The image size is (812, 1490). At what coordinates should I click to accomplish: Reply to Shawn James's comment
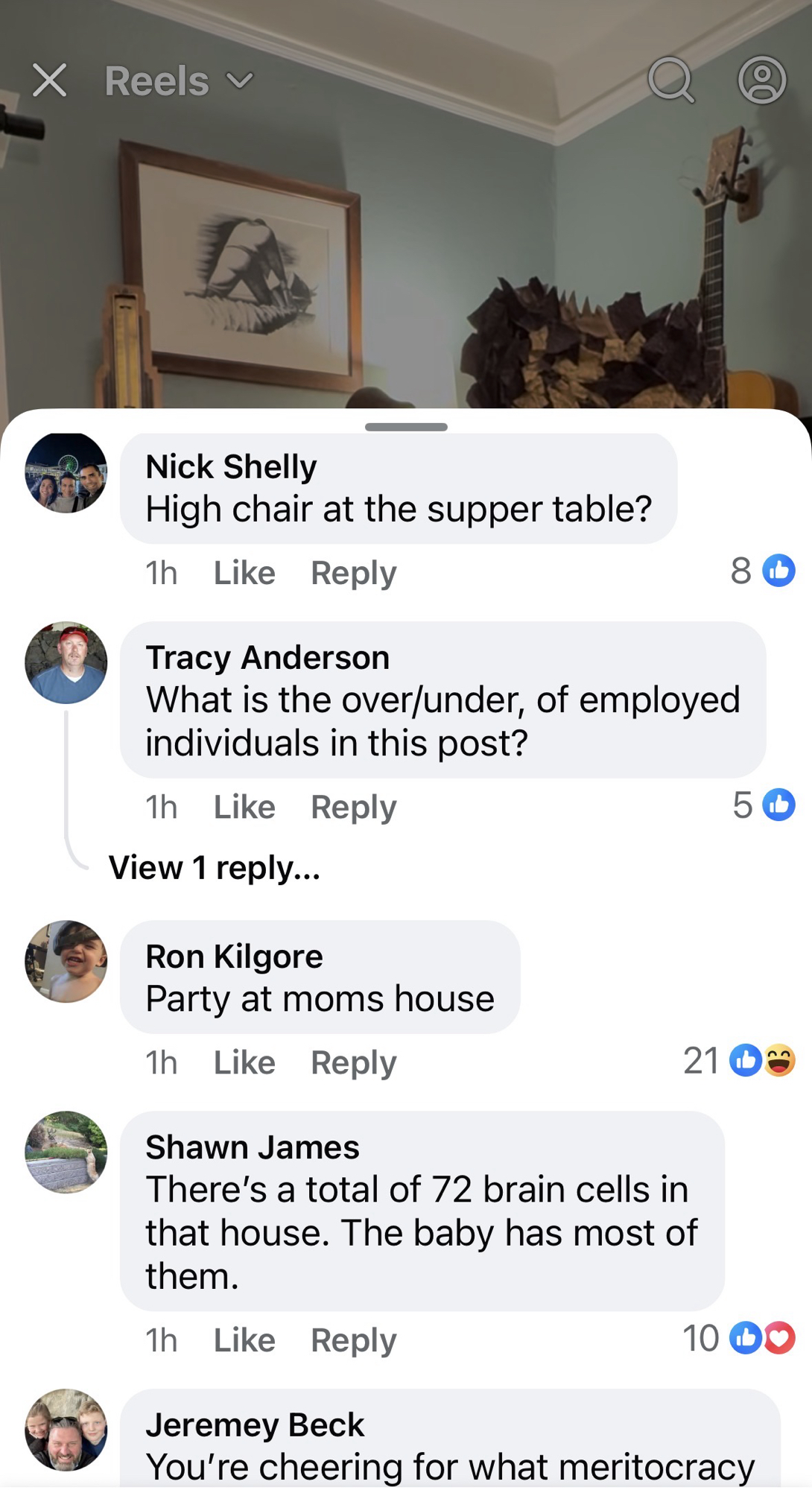click(x=353, y=1340)
